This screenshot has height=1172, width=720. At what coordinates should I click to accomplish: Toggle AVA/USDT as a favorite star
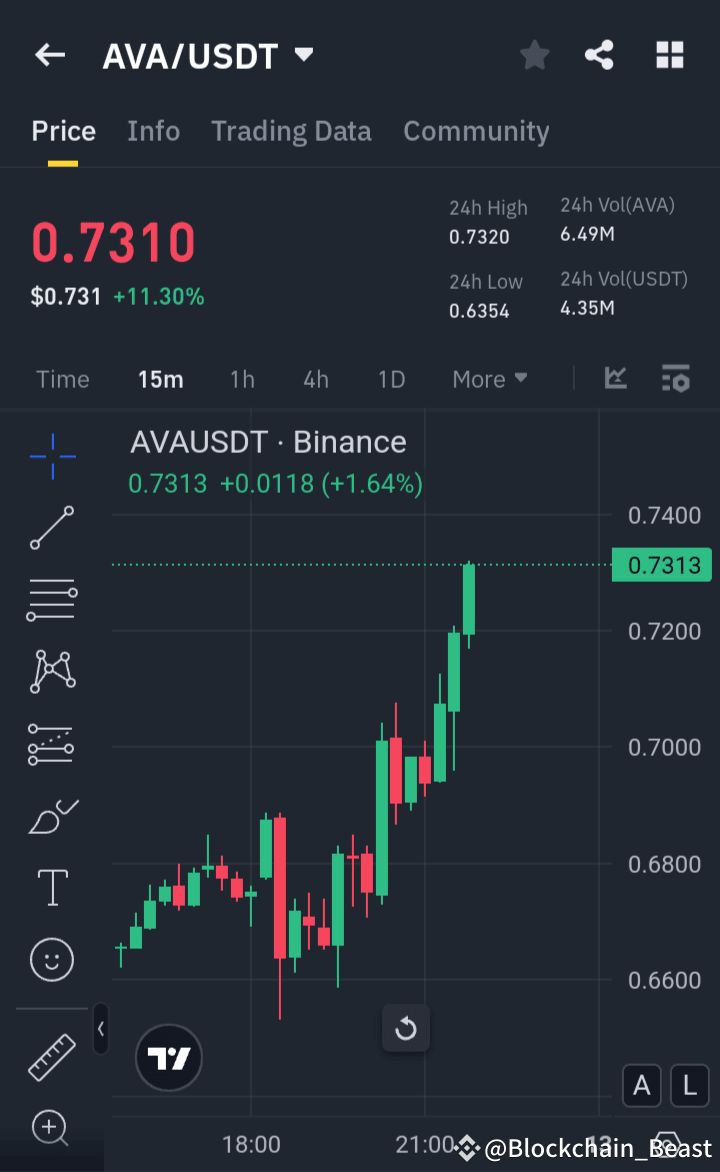(x=534, y=55)
